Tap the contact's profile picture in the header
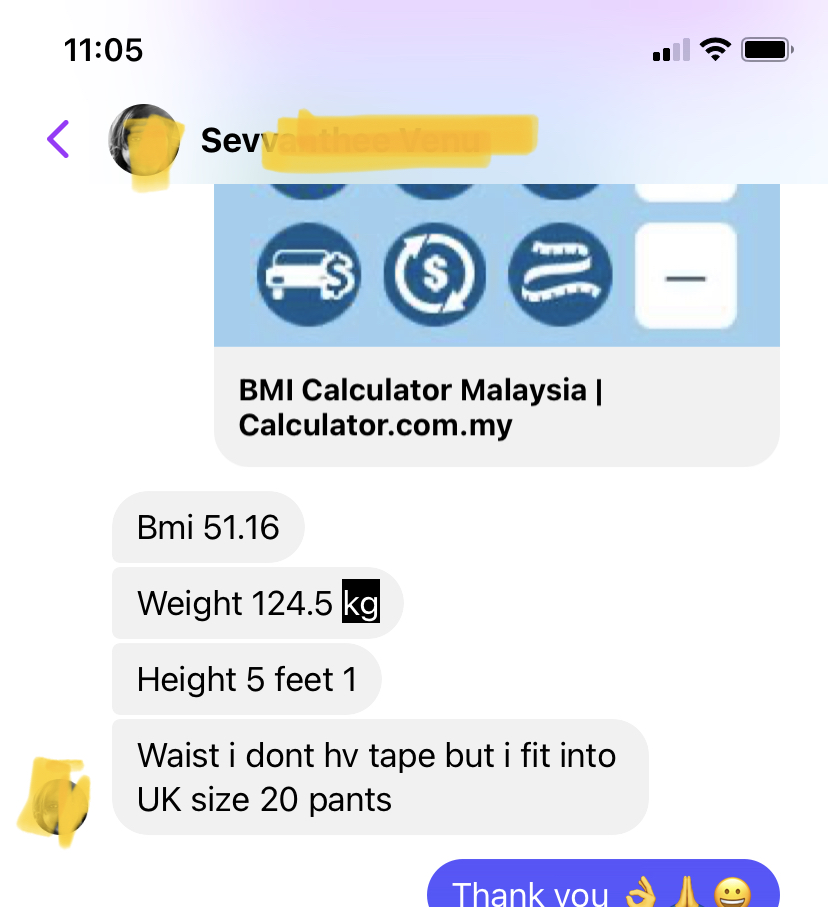Image resolution: width=828 pixels, height=907 pixels. pyautogui.click(x=144, y=141)
